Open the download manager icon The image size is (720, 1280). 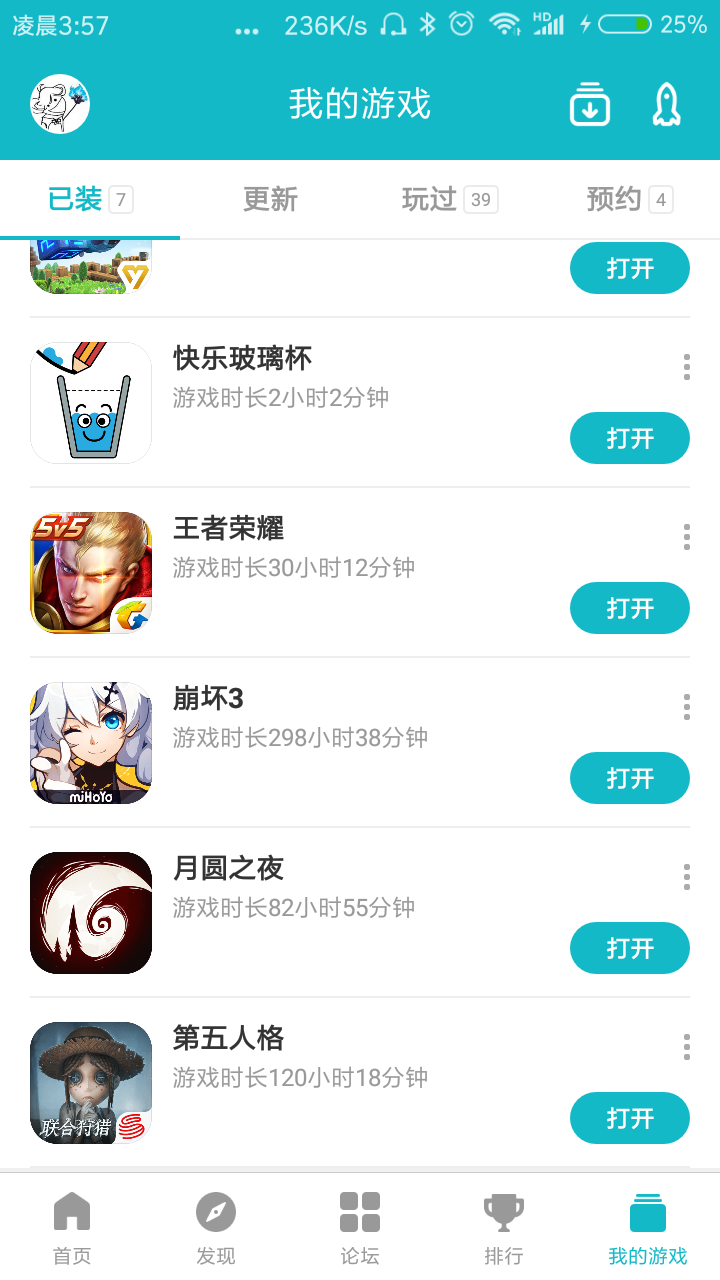[x=590, y=104]
